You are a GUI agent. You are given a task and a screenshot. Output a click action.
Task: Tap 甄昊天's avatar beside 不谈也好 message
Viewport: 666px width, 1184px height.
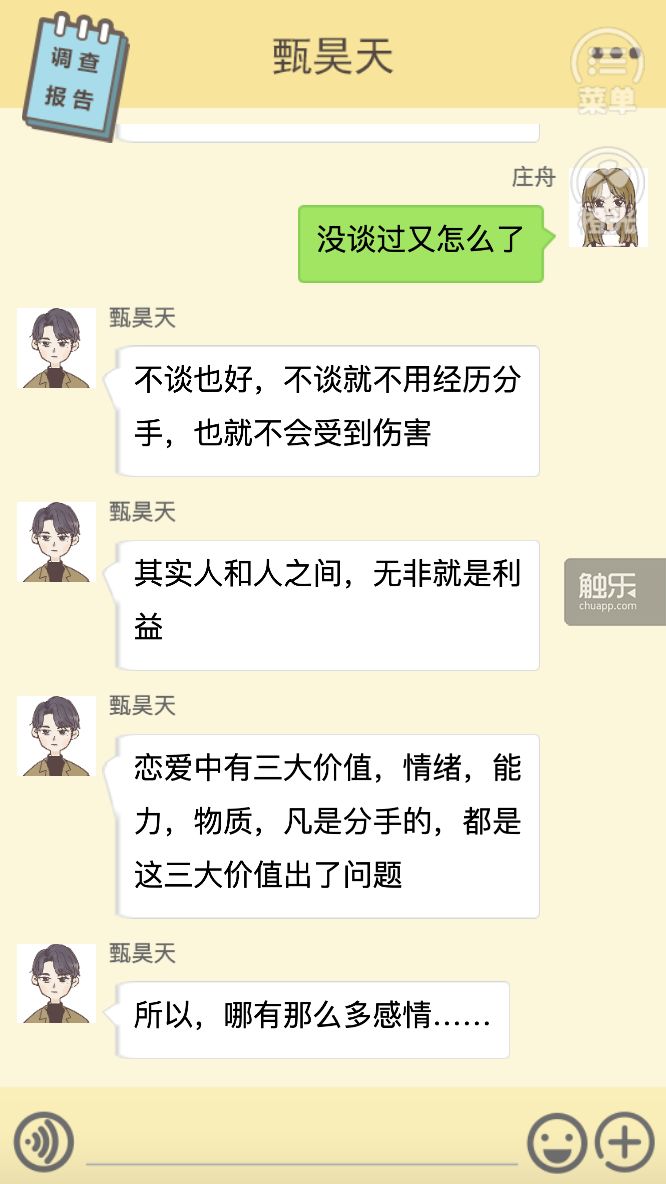point(57,348)
